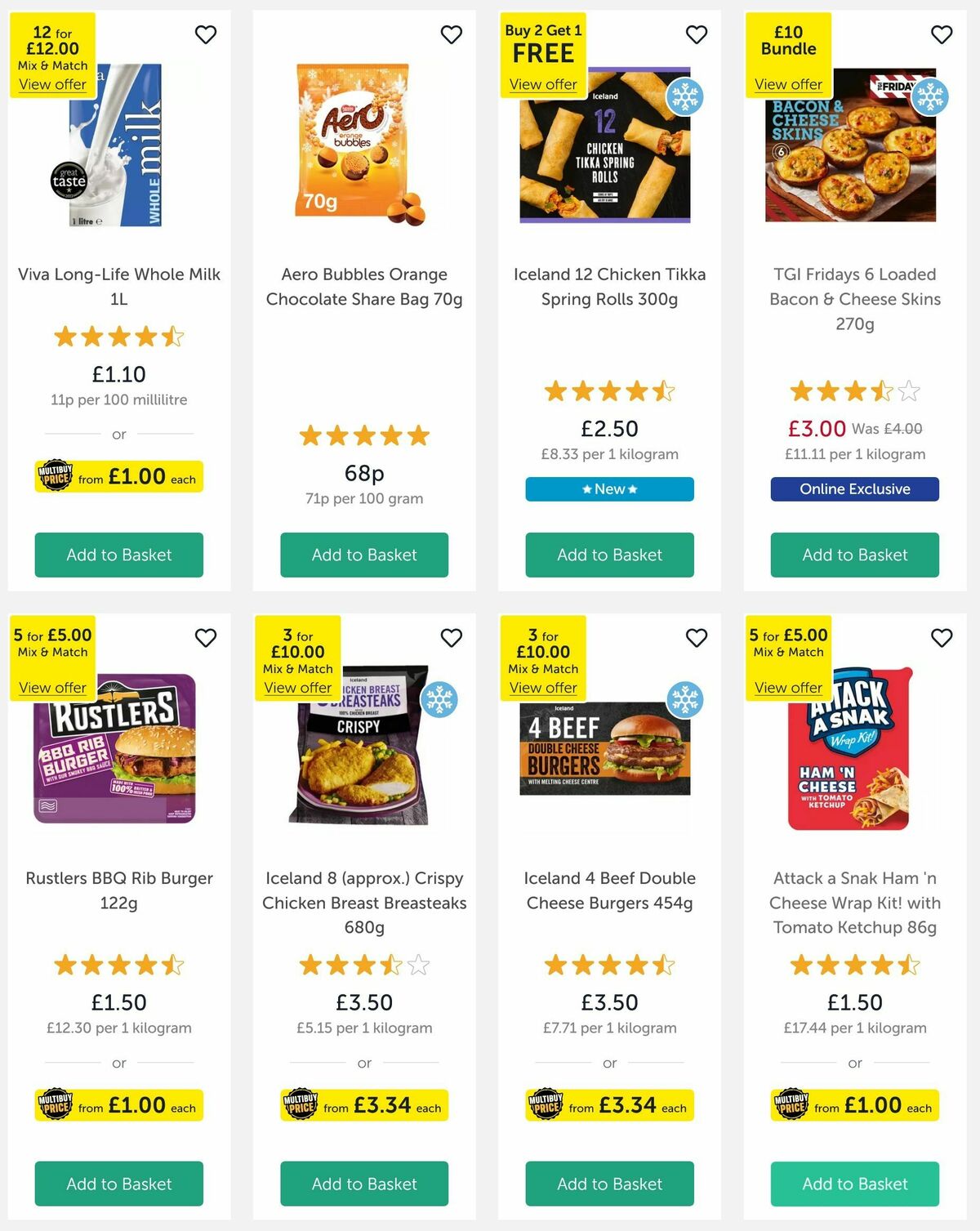View the 12 for £12.00 milk offer
The width and height of the screenshot is (980, 1231).
coord(52,84)
